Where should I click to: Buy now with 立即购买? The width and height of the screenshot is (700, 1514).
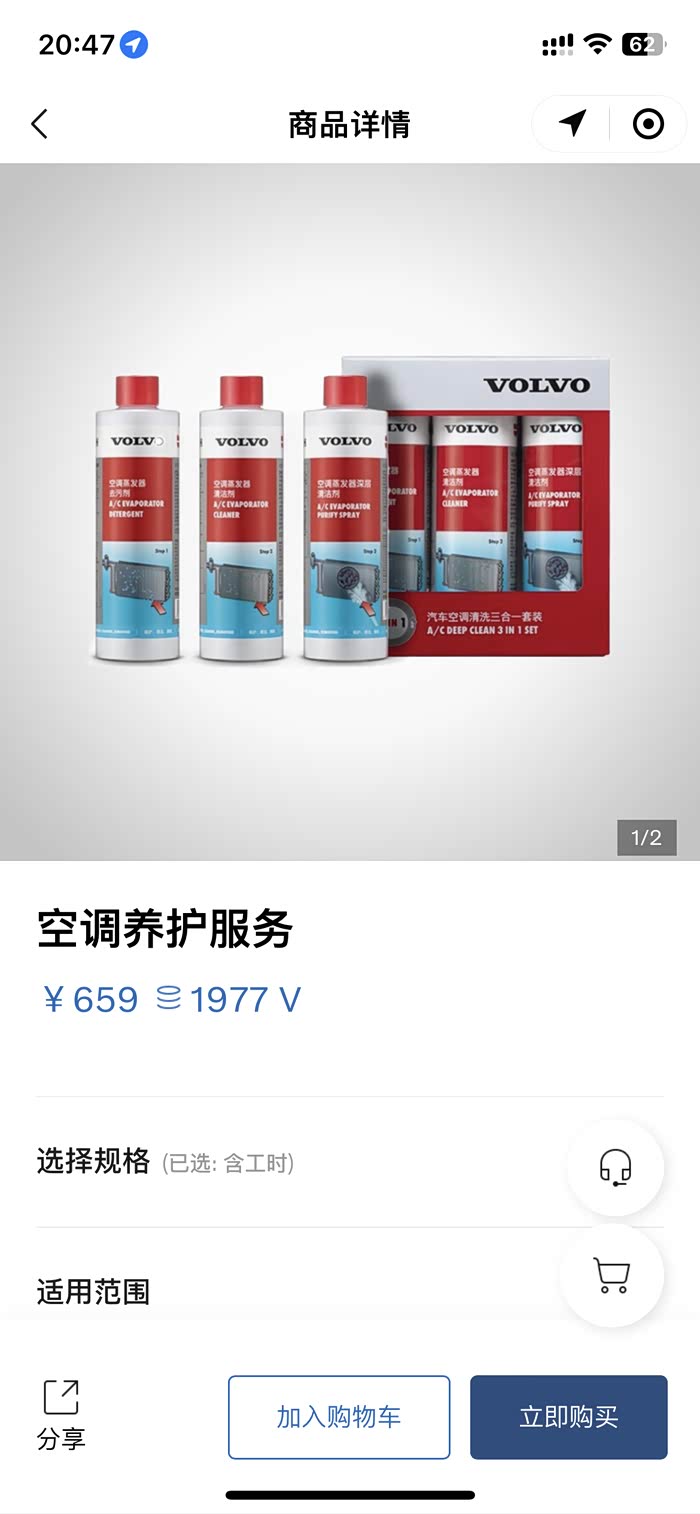568,1417
